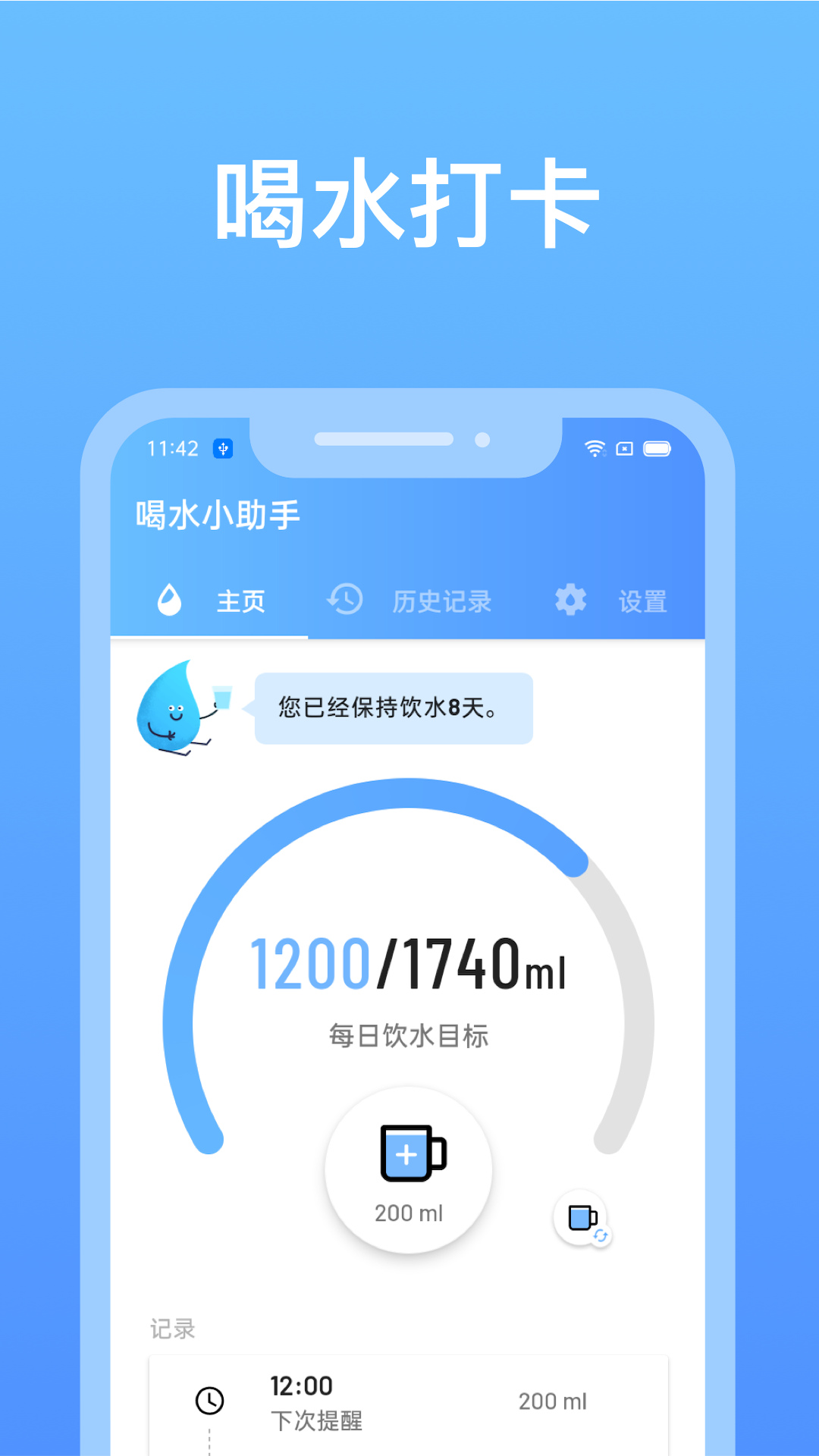The width and height of the screenshot is (819, 1456).
Task: Switch to the 历史记录 tab
Action: point(441,600)
